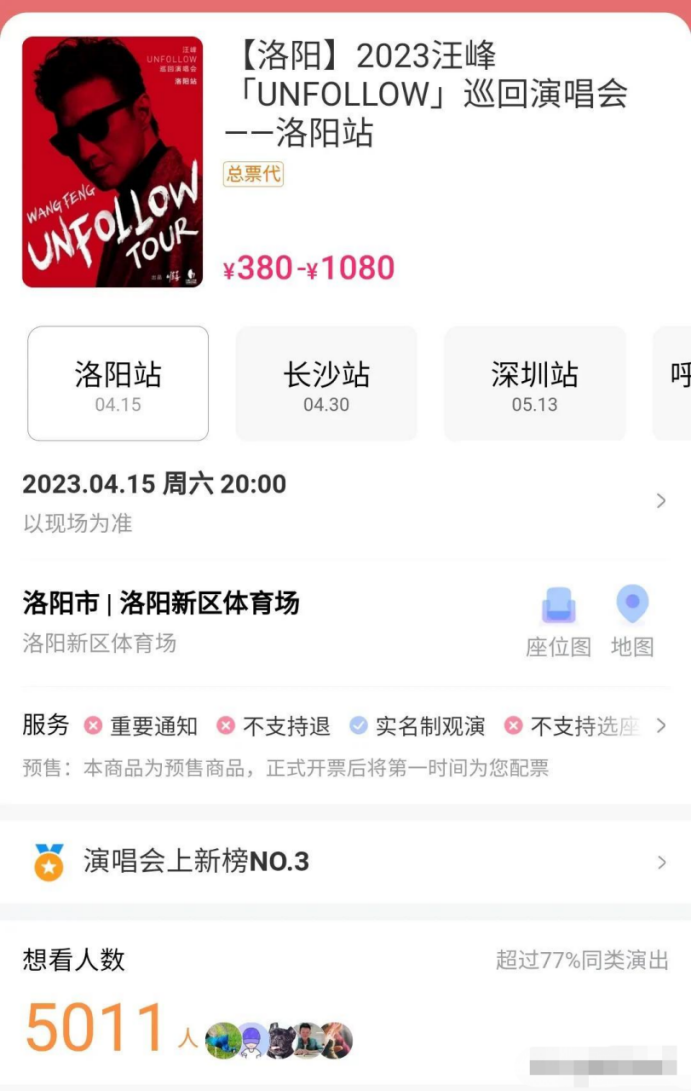The image size is (692, 1091).
Task: Expand the 服务 service notes row
Action: (345, 726)
